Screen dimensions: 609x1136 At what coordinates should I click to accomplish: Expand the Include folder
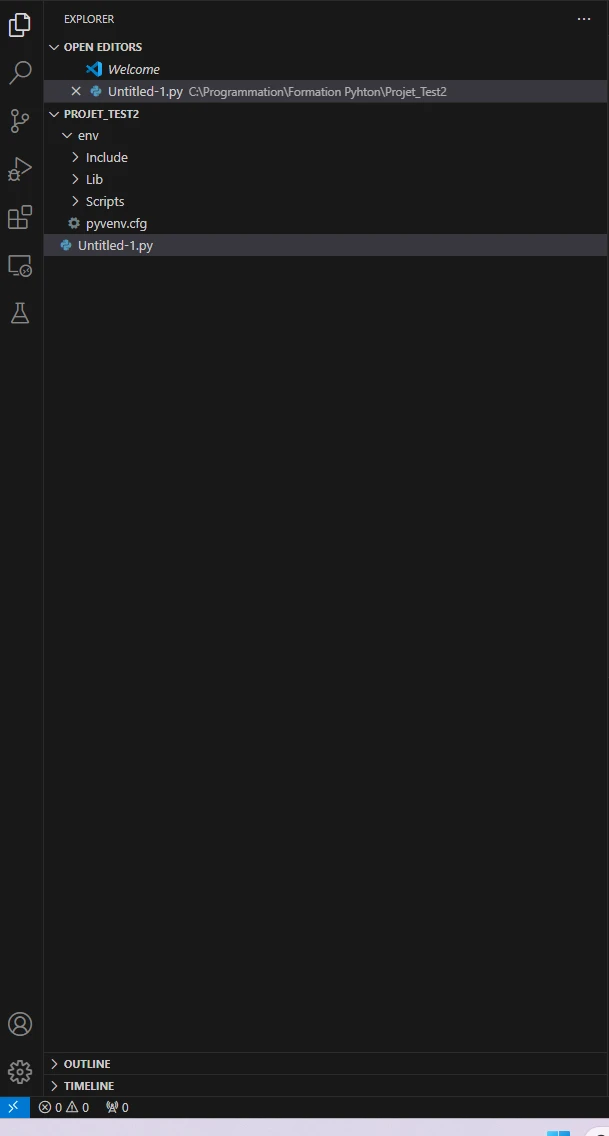point(106,157)
